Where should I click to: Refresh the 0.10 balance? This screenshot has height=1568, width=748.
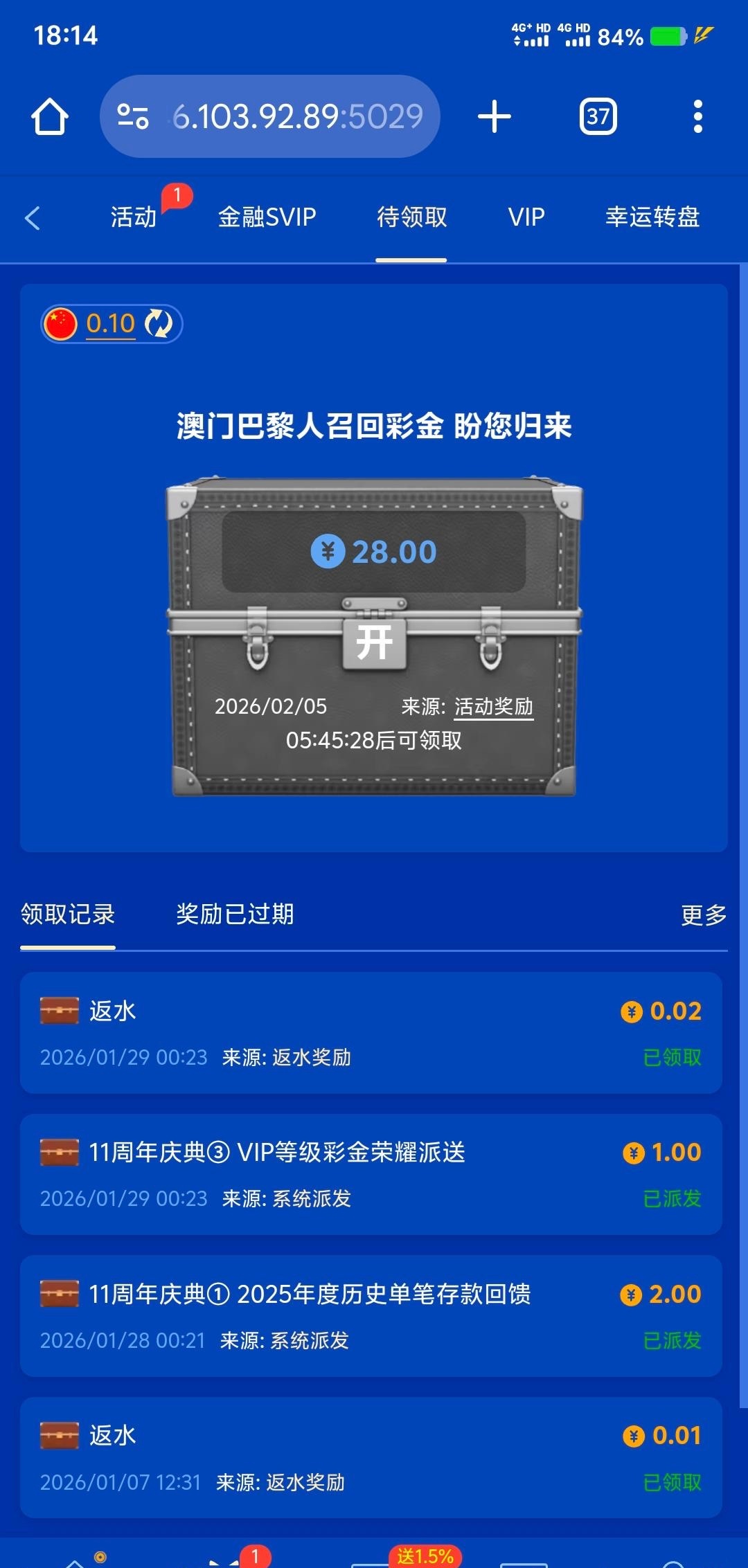(159, 324)
